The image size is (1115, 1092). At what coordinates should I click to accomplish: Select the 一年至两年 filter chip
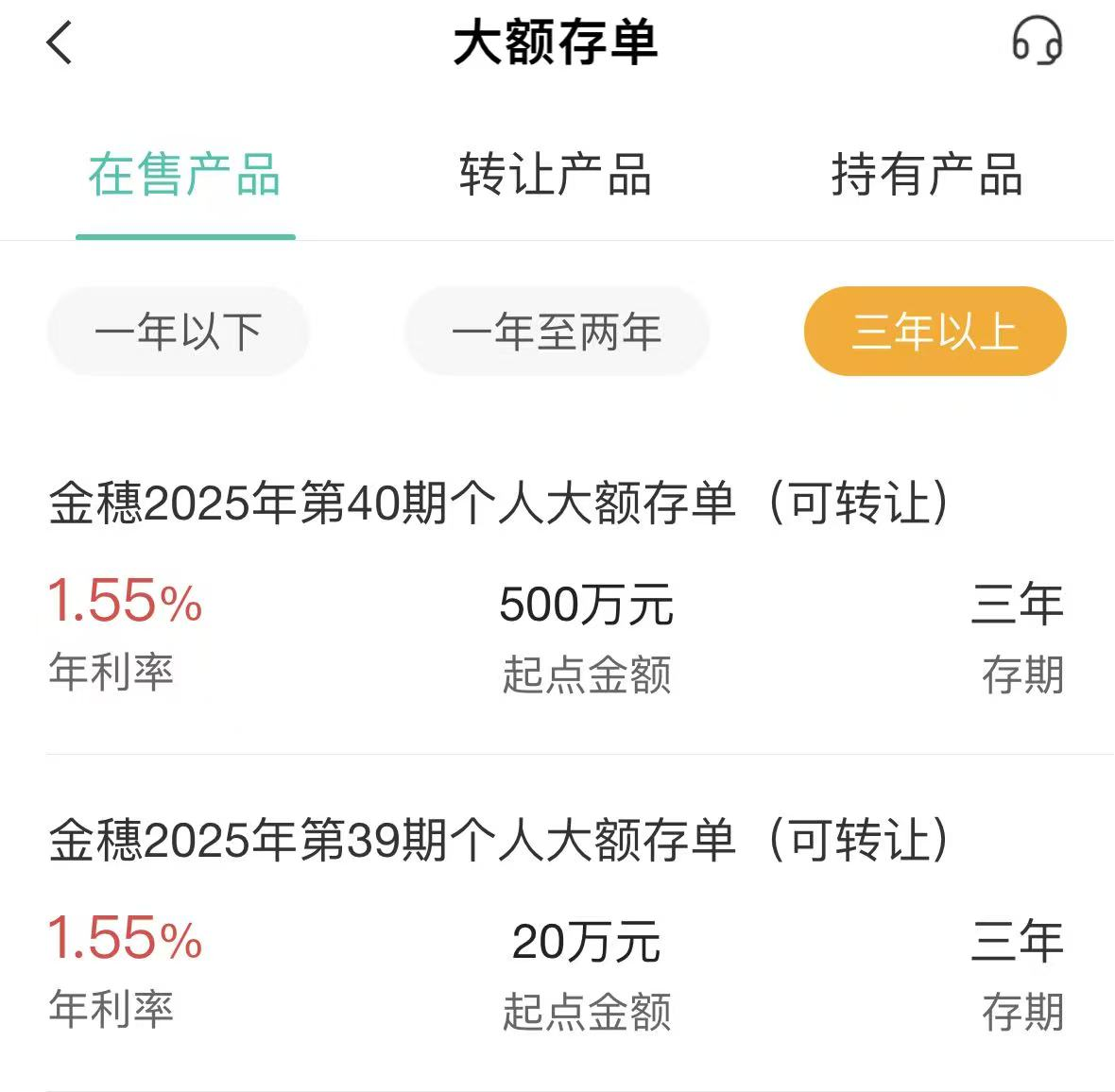557,332
